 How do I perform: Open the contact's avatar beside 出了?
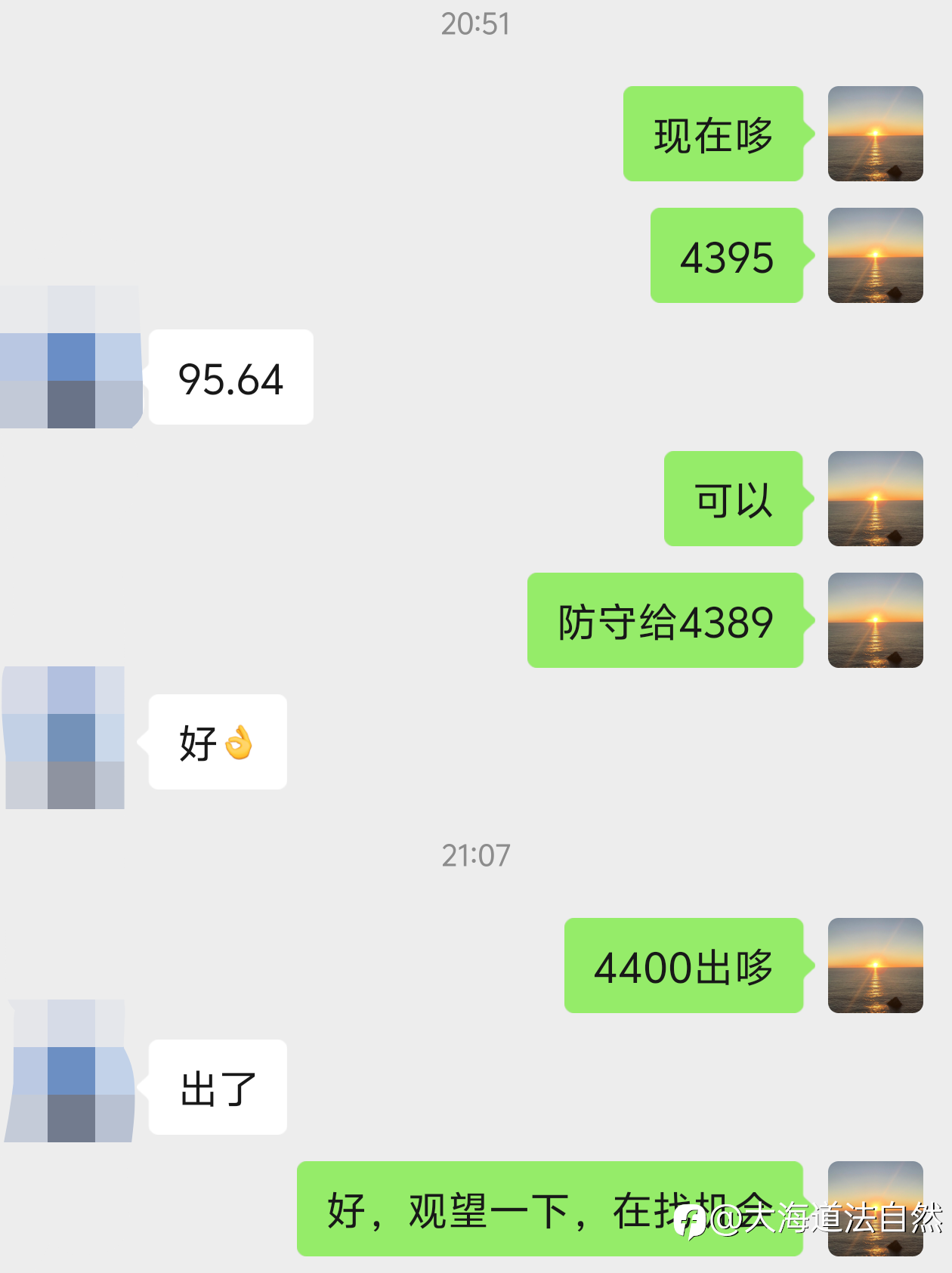(71, 1071)
